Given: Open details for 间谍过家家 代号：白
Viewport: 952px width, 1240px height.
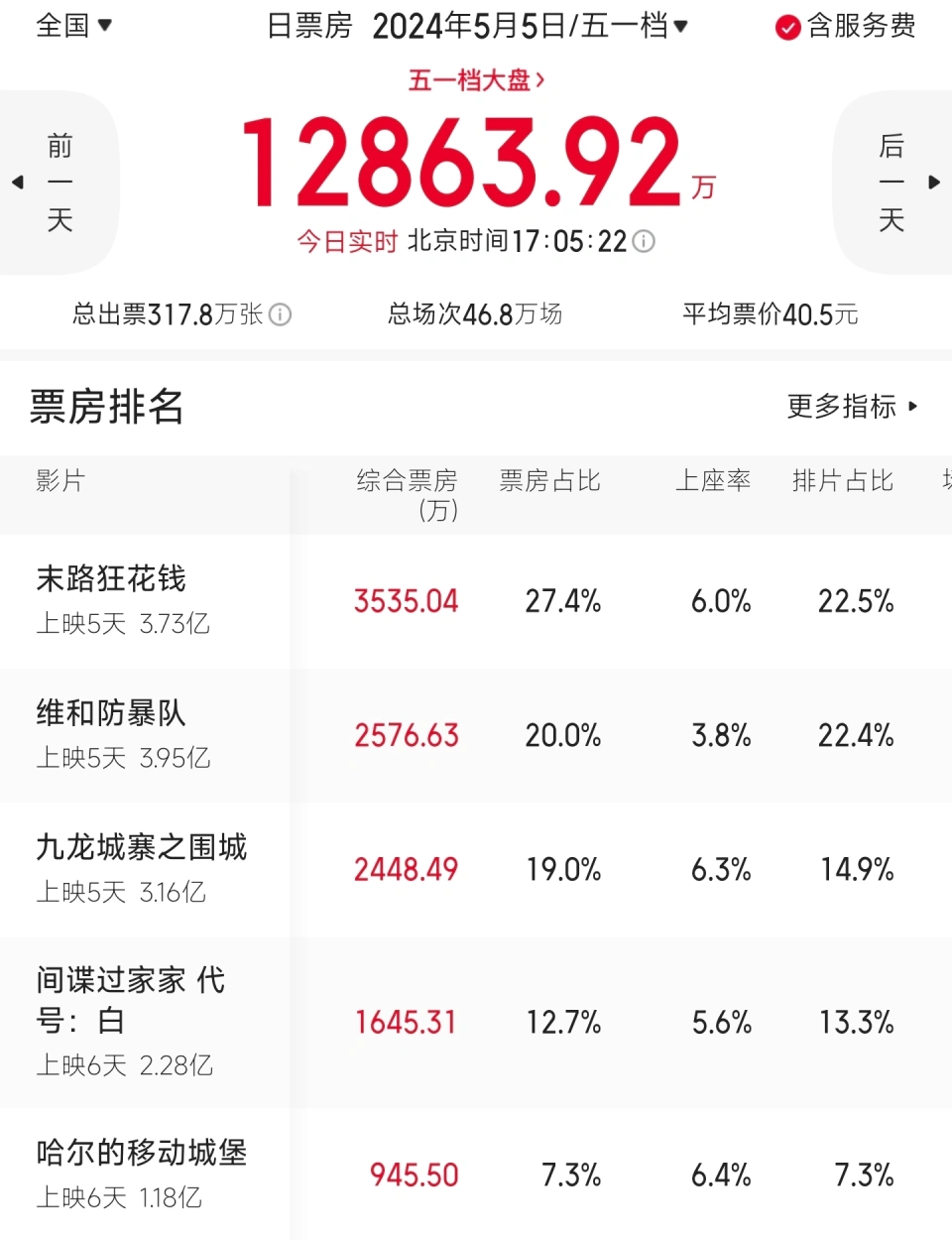Looking at the screenshot, I should pyautogui.click(x=131, y=1000).
